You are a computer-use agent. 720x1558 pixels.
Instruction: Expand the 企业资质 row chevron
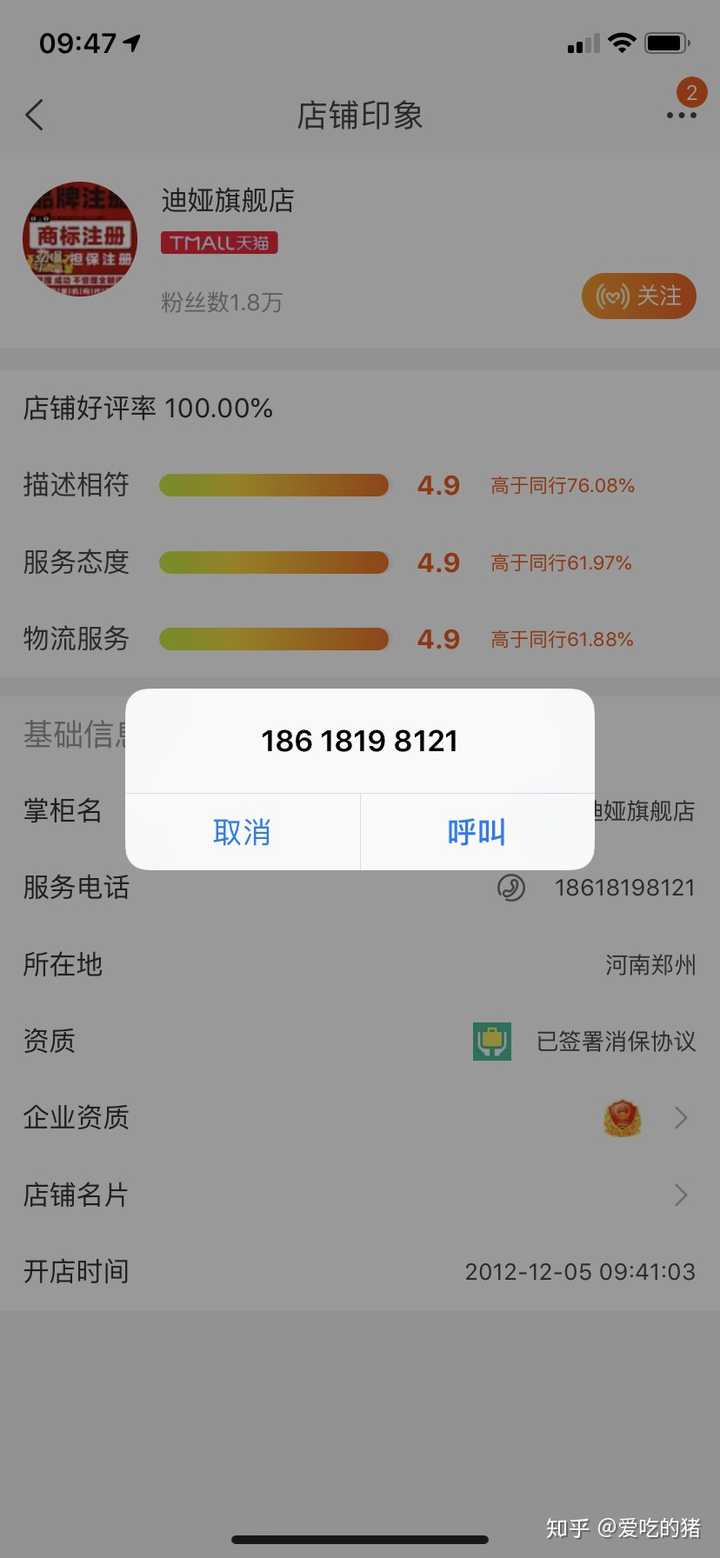(x=681, y=1117)
